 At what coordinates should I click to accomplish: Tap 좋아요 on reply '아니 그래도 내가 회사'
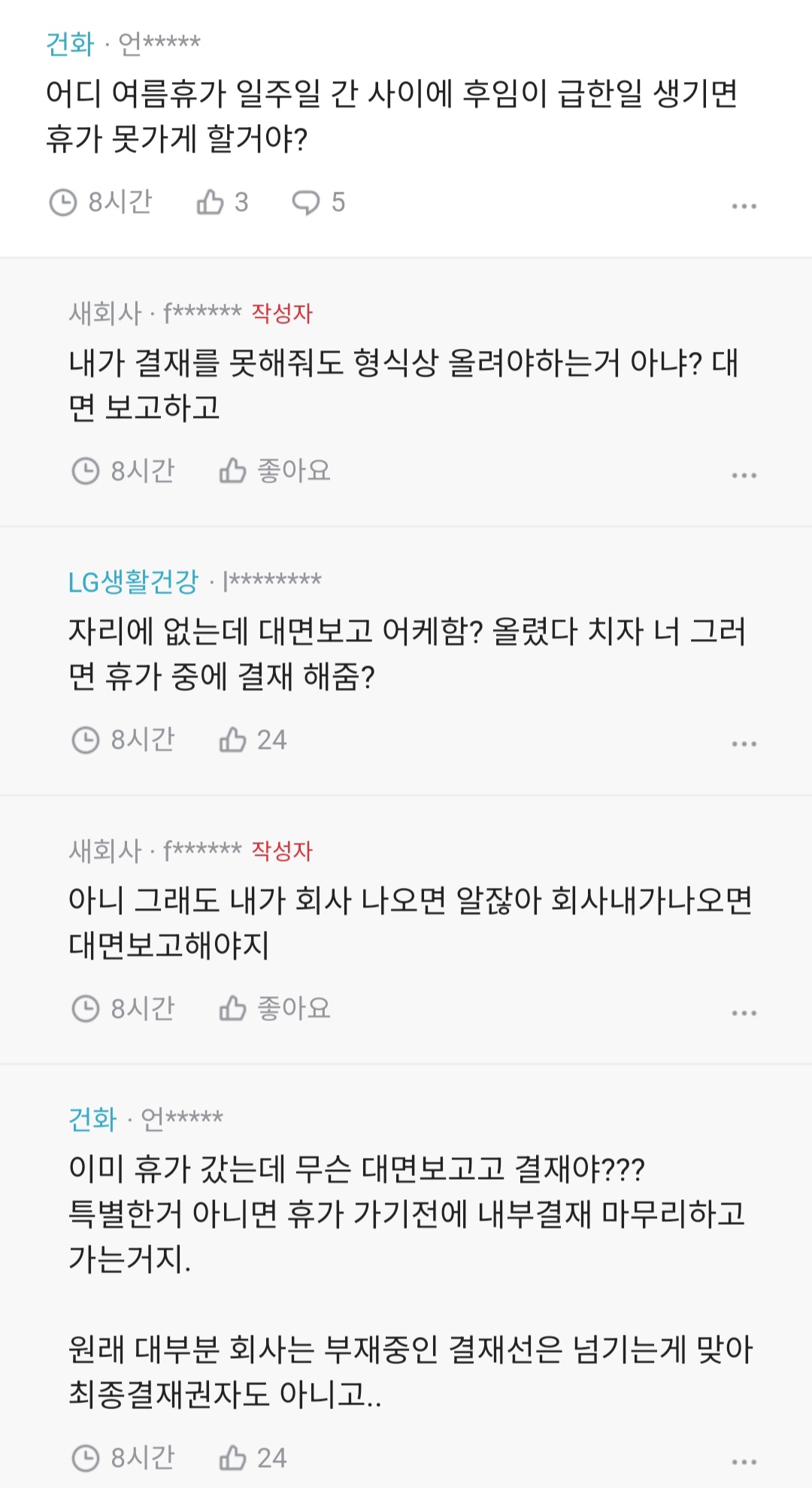pos(274,1008)
